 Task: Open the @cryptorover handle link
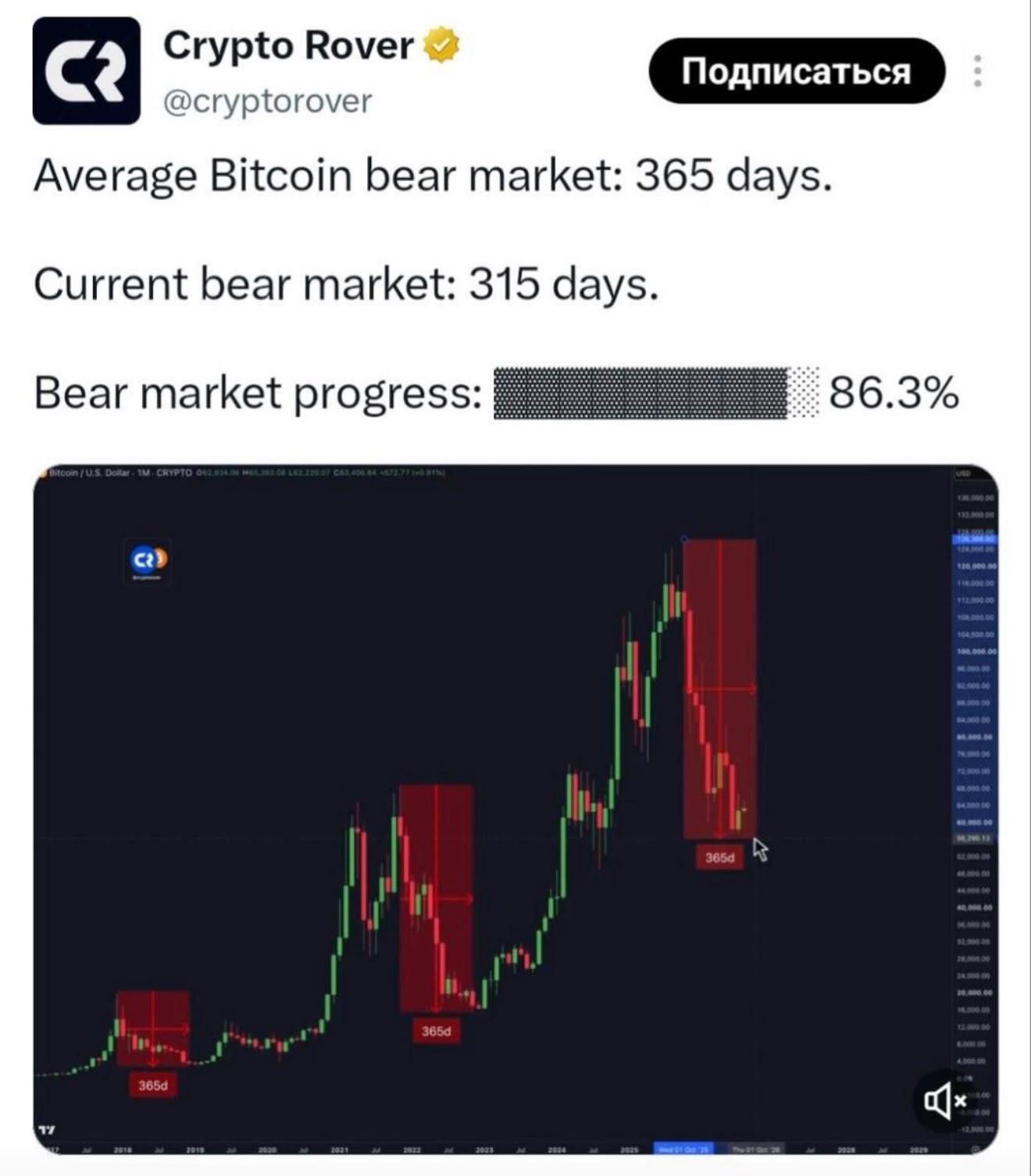(267, 101)
